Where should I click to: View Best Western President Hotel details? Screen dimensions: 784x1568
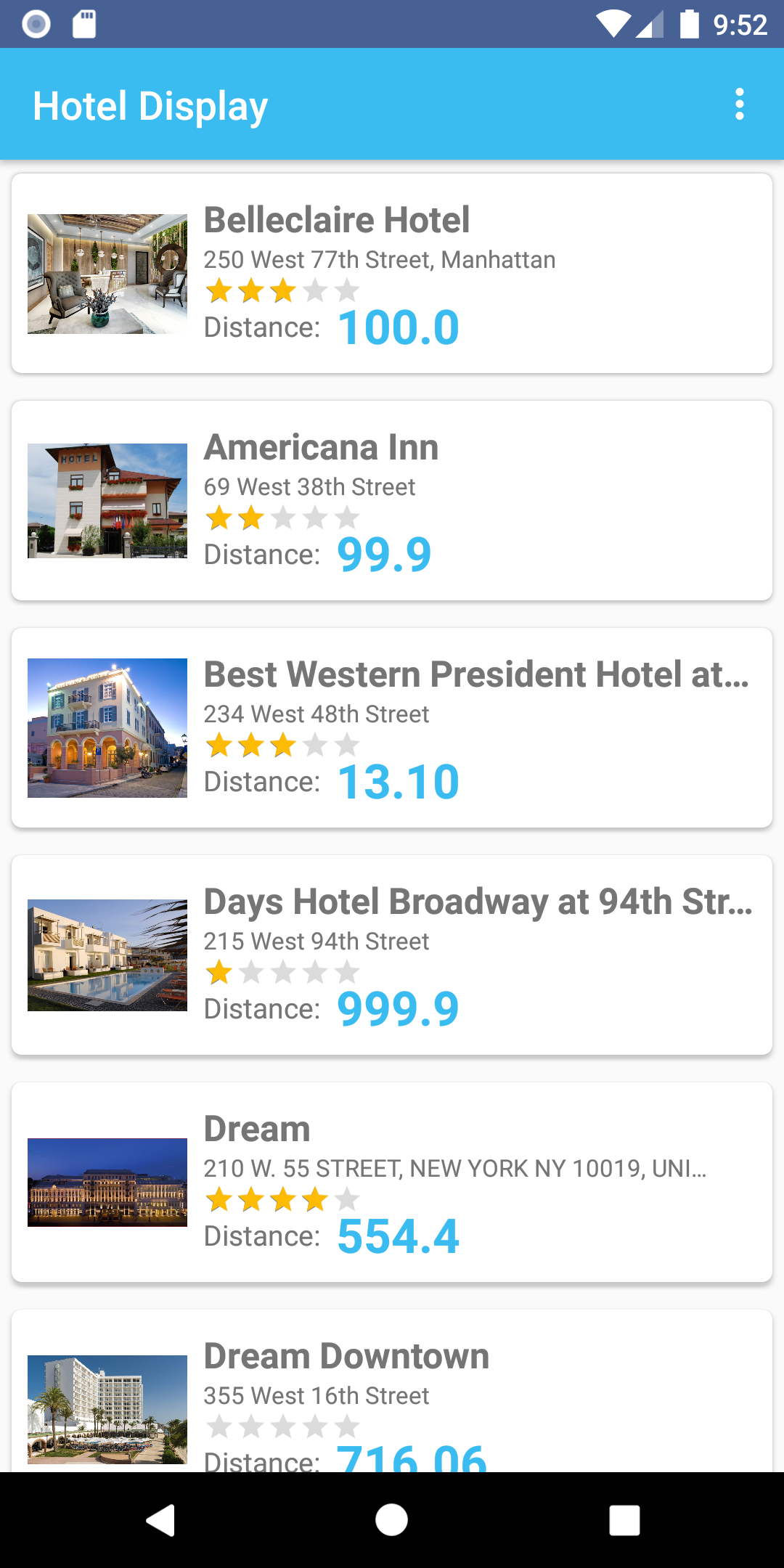click(392, 728)
